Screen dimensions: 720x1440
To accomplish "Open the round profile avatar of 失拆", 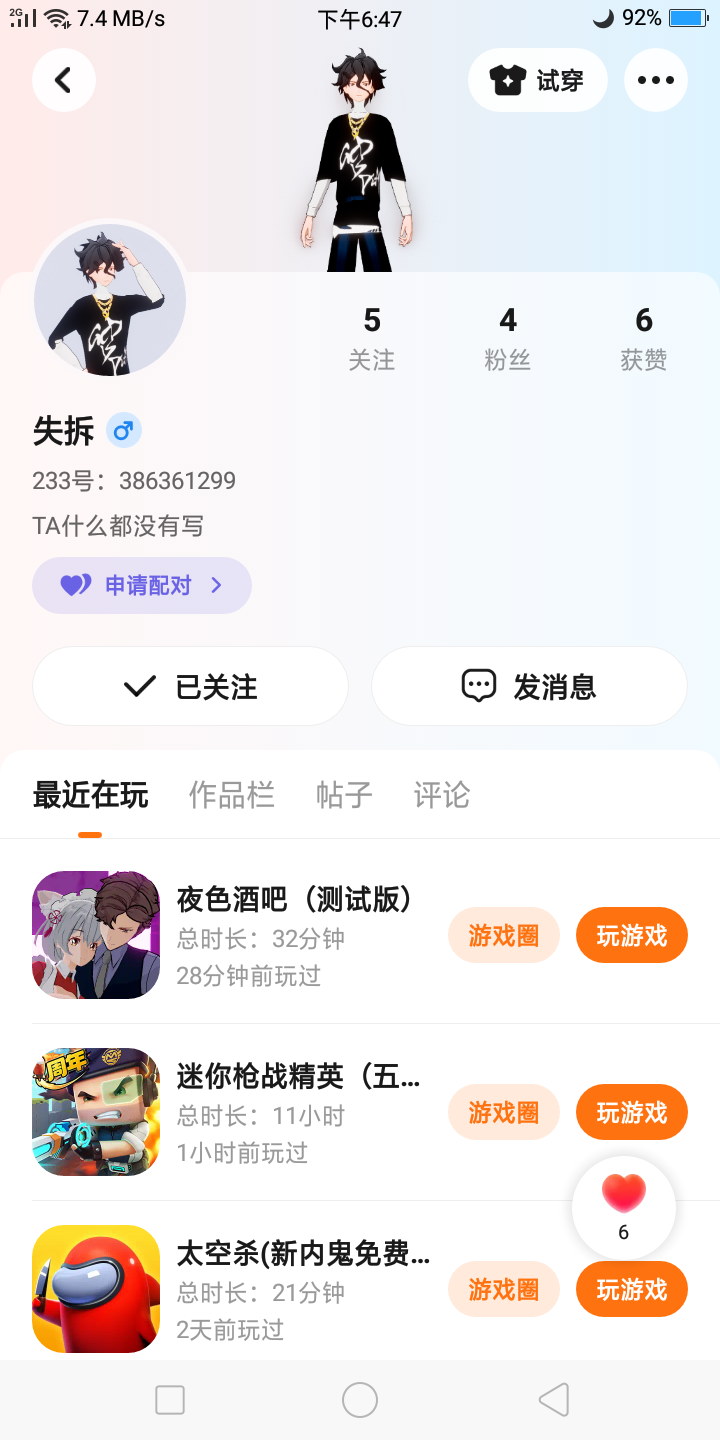I will [x=110, y=300].
